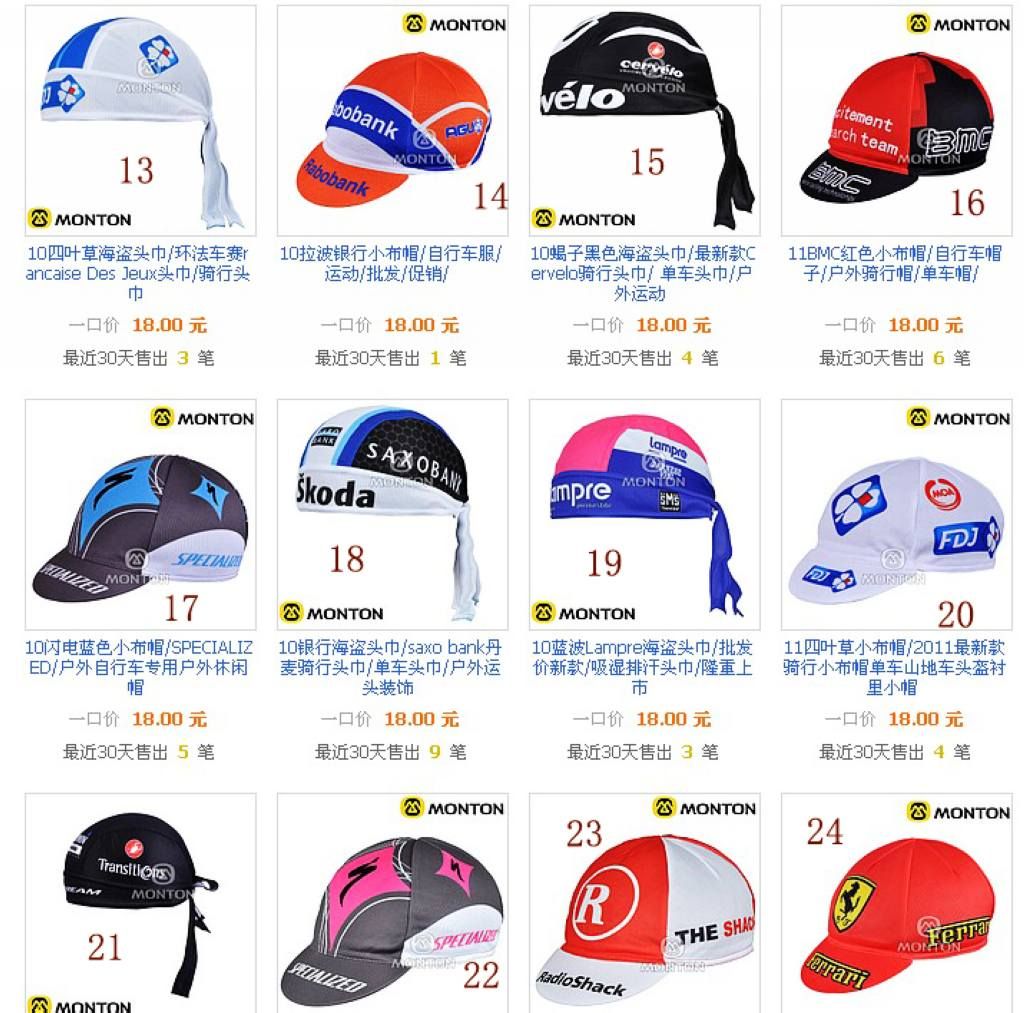This screenshot has width=1024, height=1013.
Task: View the blue Specialized cap item 17 image
Action: [x=140, y=514]
